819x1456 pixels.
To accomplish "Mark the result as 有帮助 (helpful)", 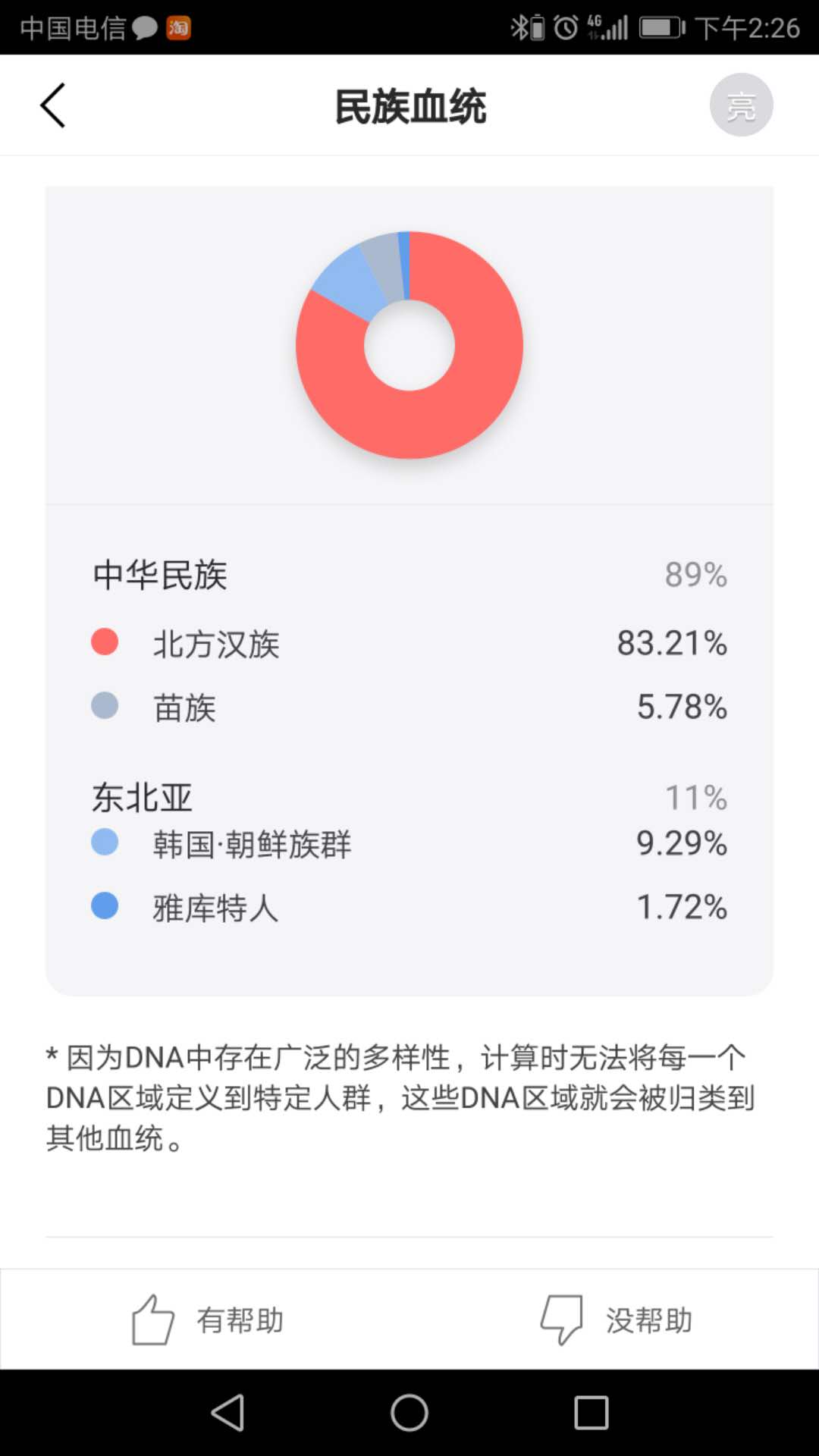I will [206, 1320].
